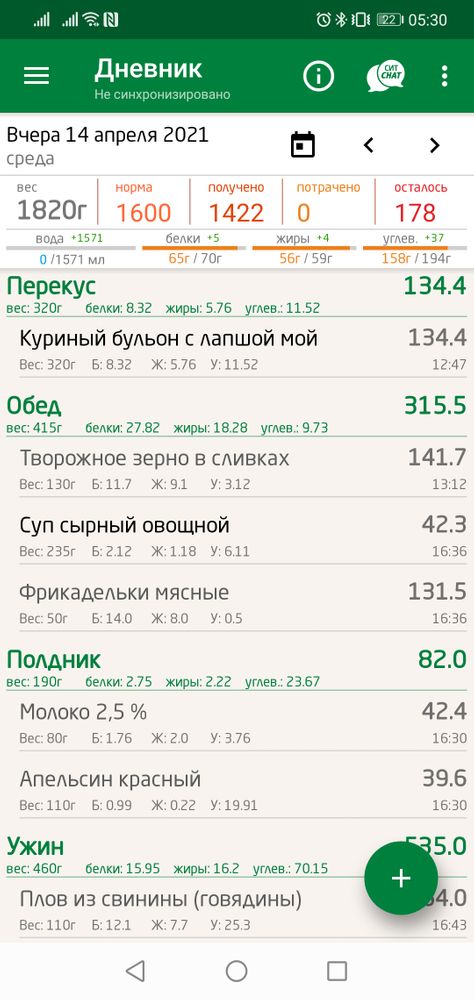The width and height of the screenshot is (474, 1000).
Task: Open the Плов из свинины (говядины) entry
Action: click(x=237, y=909)
